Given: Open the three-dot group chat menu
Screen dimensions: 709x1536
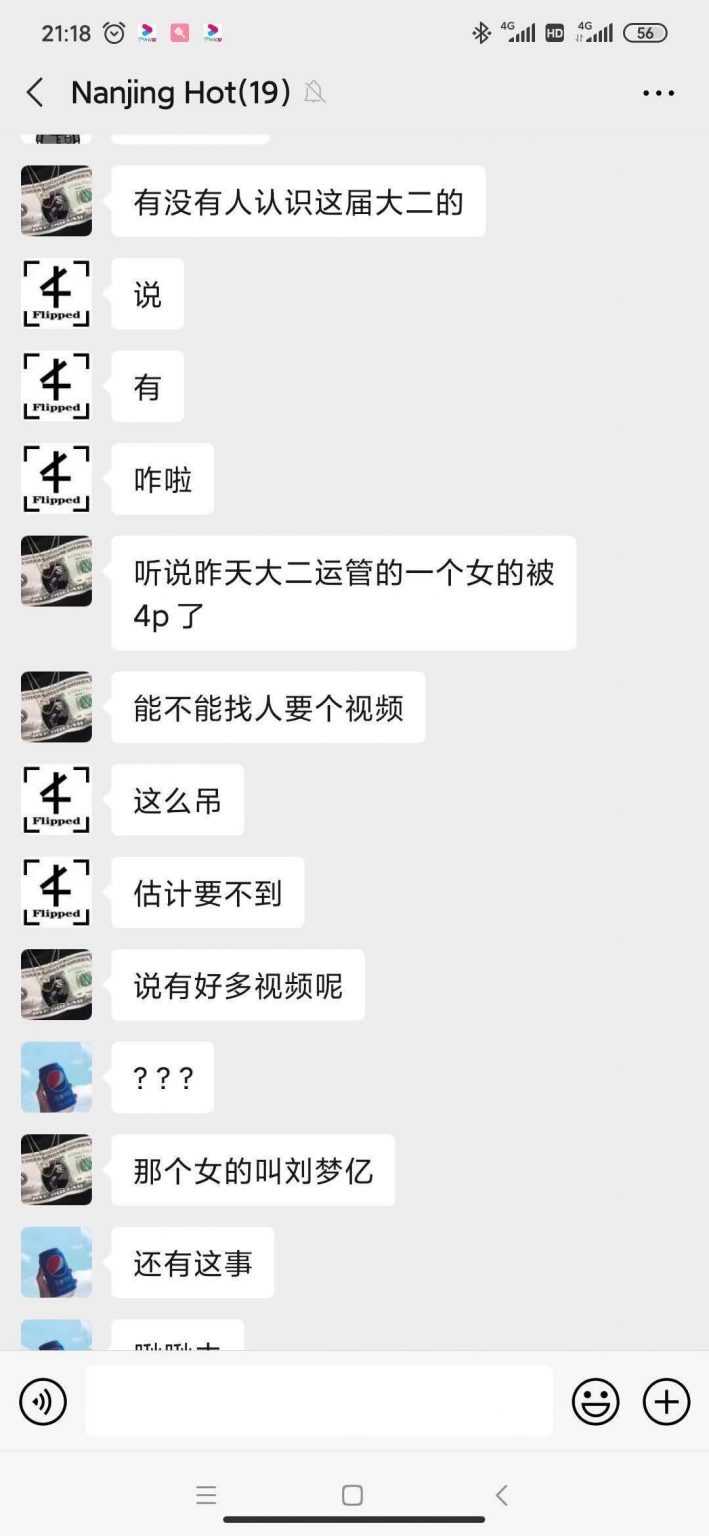Looking at the screenshot, I should [x=658, y=93].
